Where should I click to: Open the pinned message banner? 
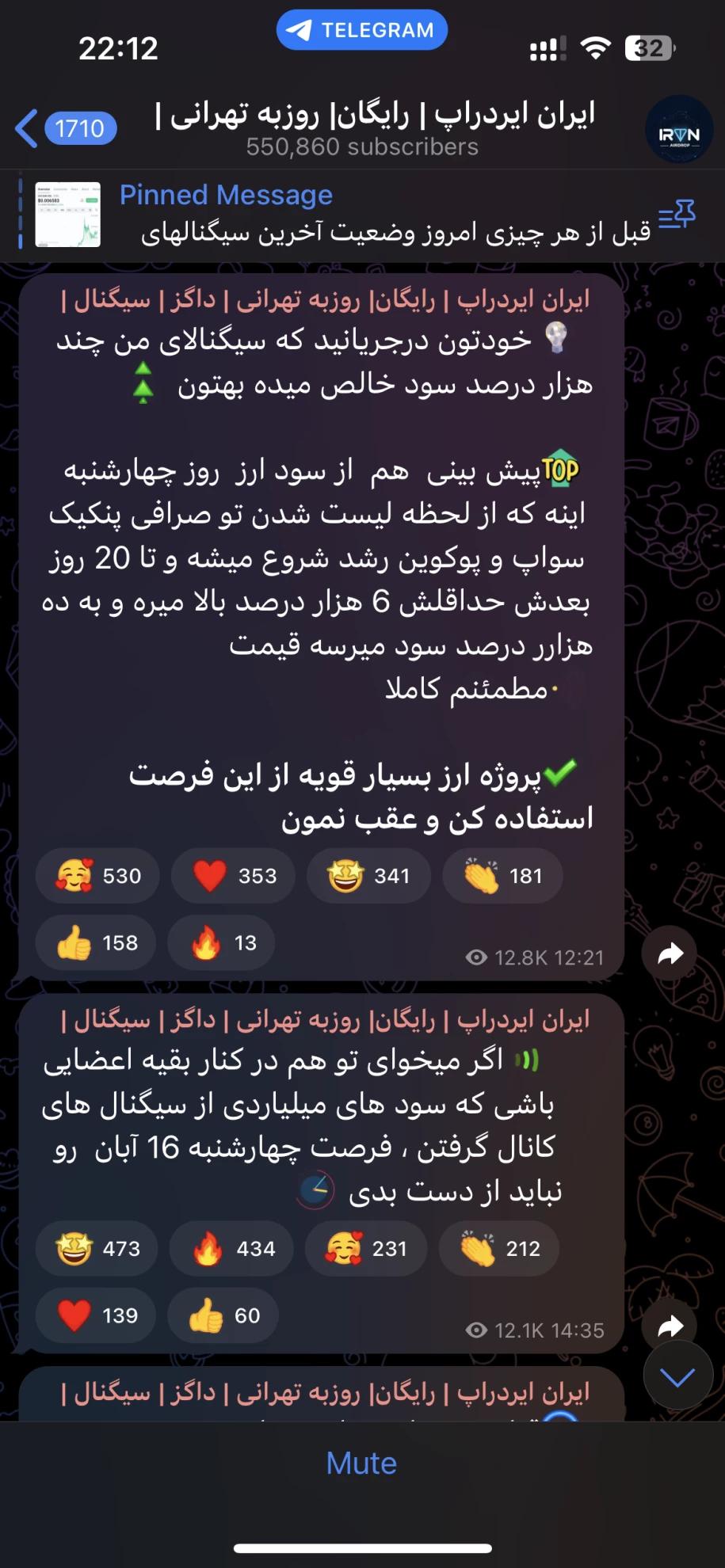[x=357, y=214]
